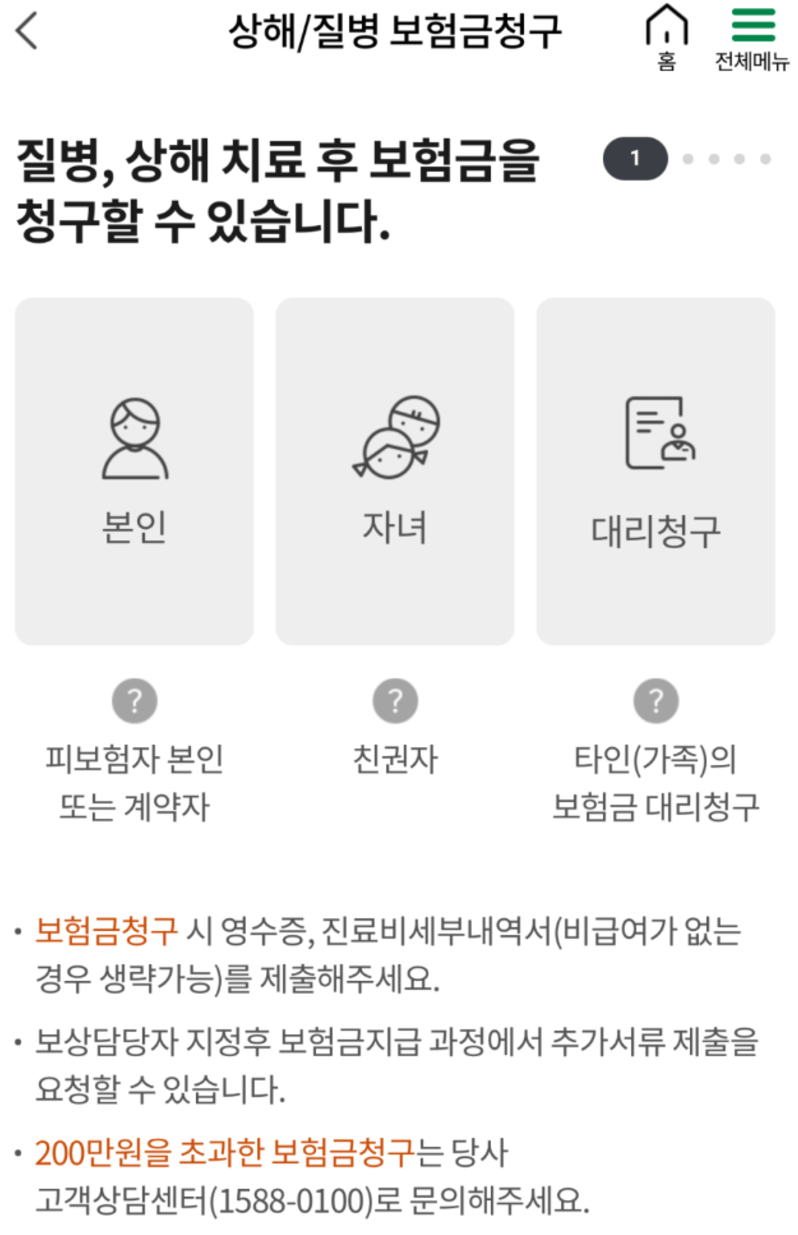Select the 본인 person icon

coord(134,440)
